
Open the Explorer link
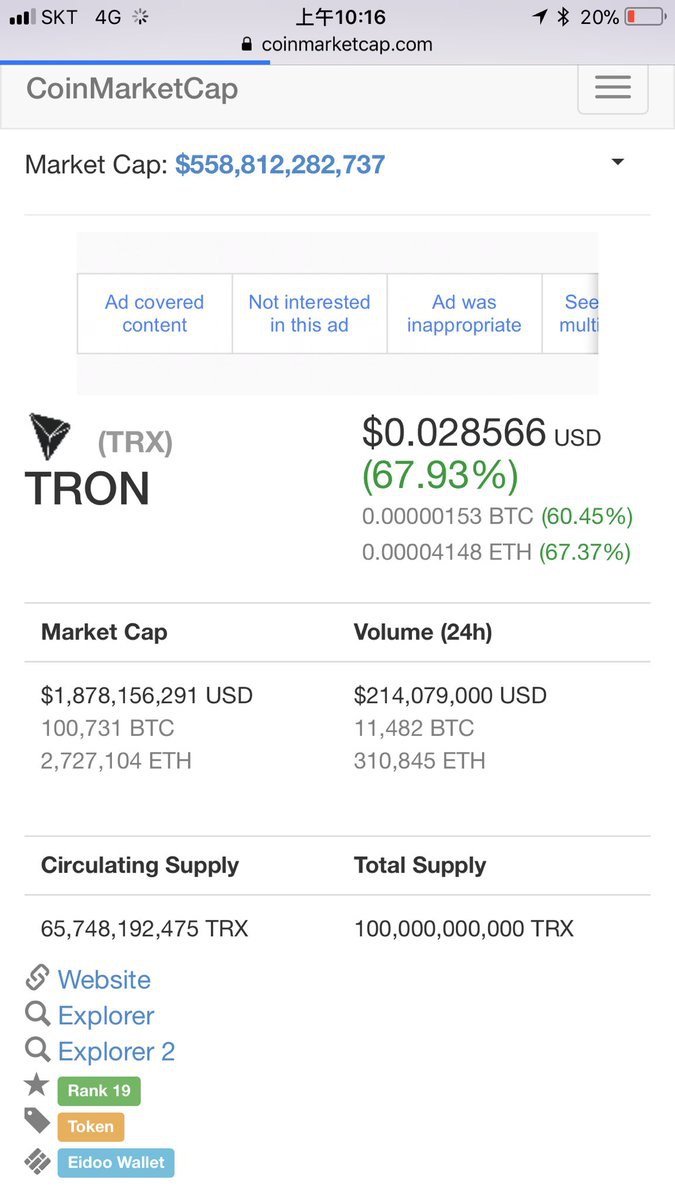(x=106, y=1016)
